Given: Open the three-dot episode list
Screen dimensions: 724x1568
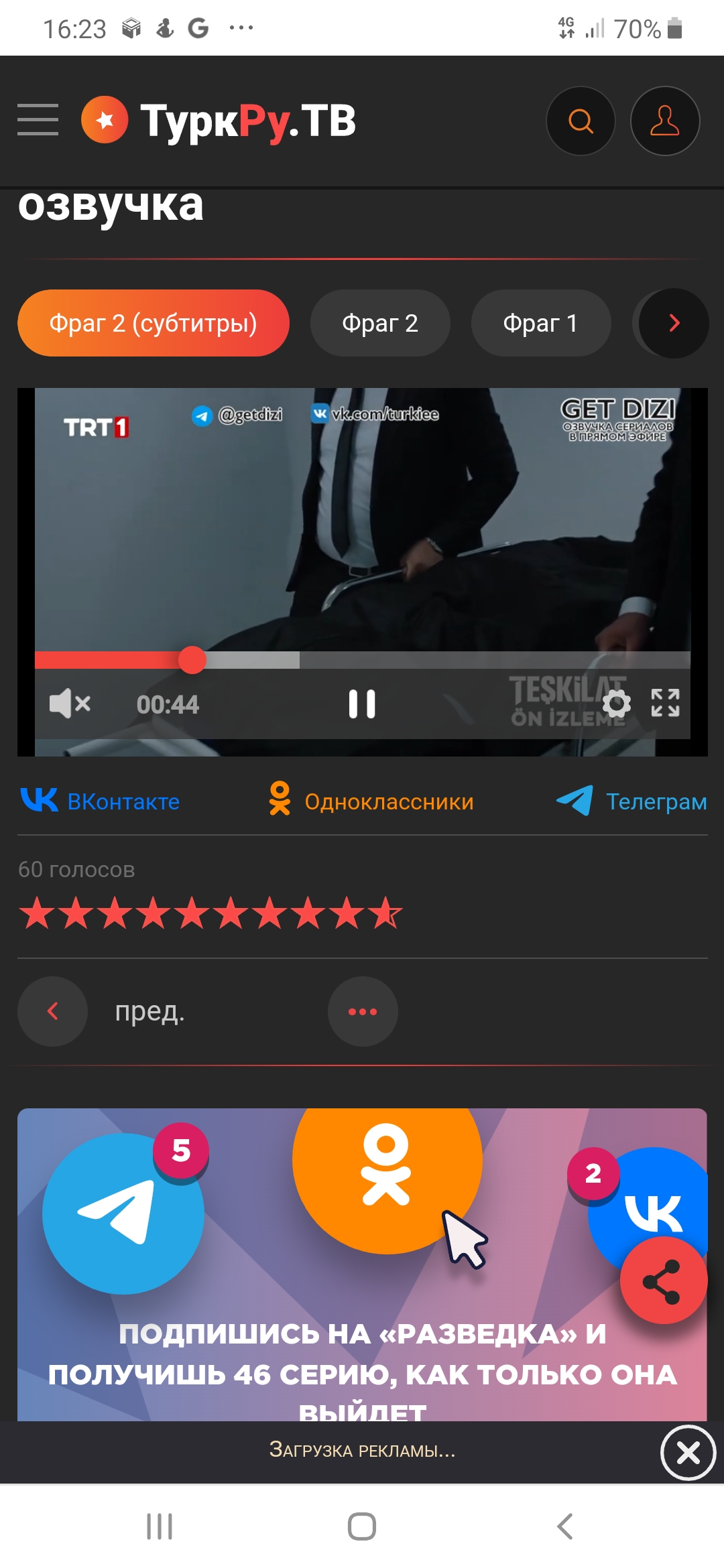Looking at the screenshot, I should coord(363,1011).
